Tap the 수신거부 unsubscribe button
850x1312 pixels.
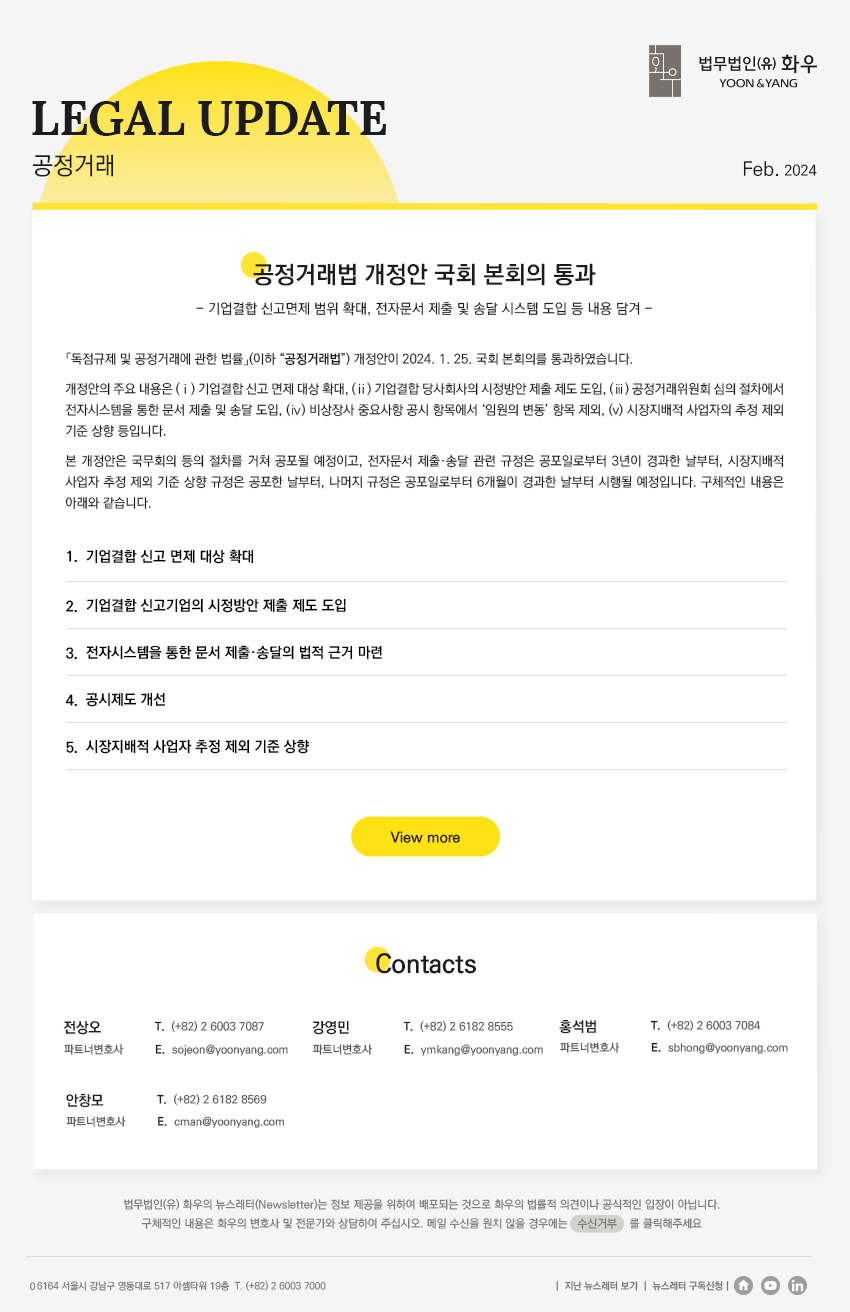pyautogui.click(x=597, y=1223)
